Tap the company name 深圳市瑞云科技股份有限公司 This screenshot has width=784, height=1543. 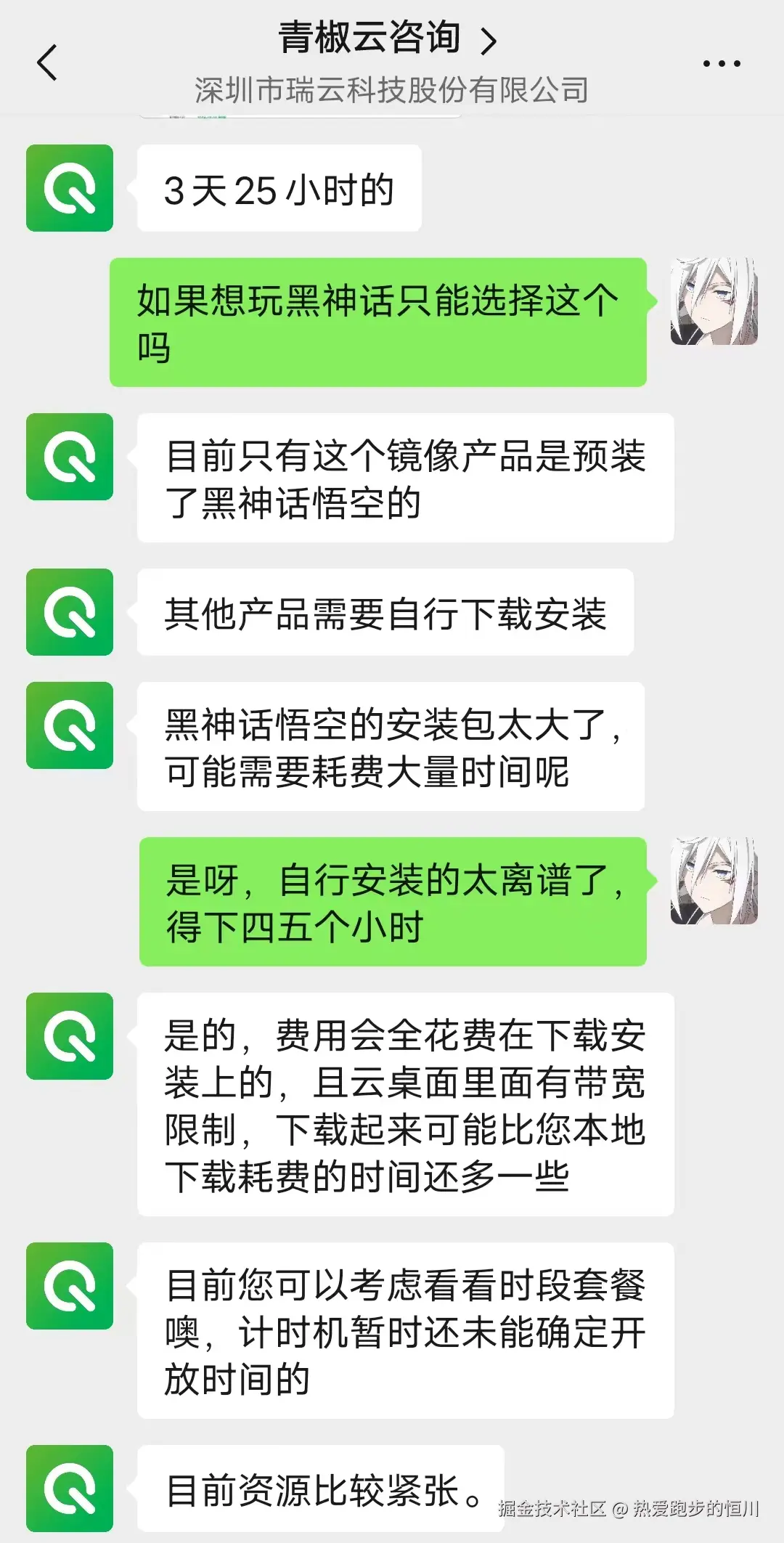392,91
